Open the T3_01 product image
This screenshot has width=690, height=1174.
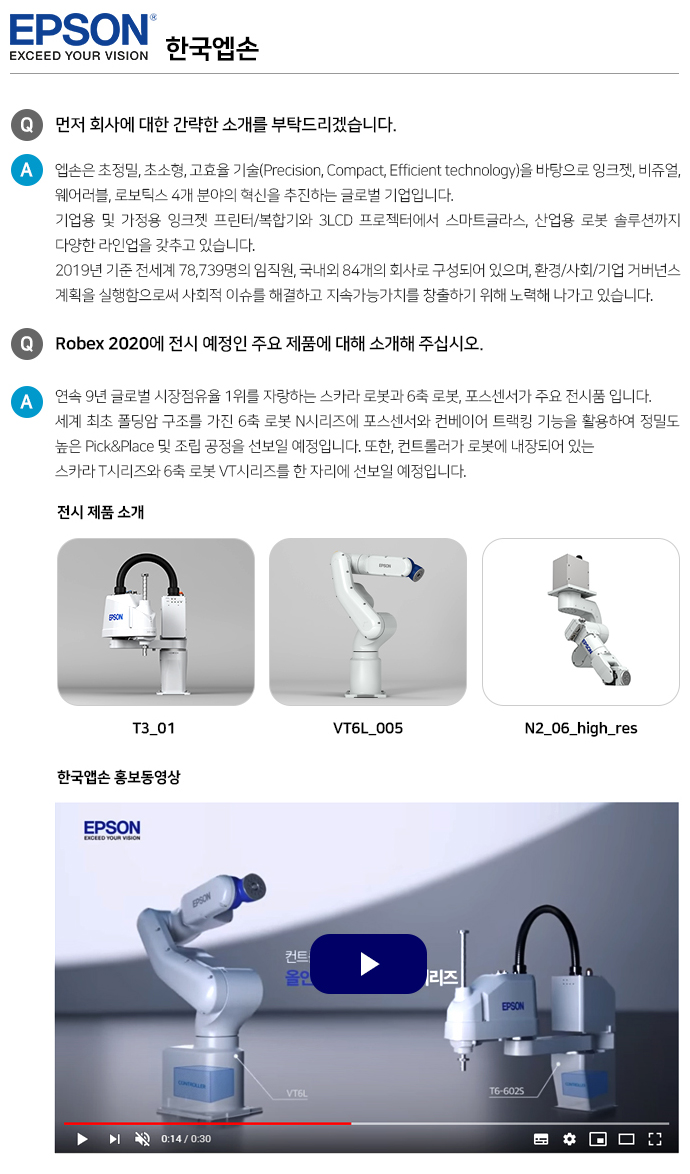(156, 621)
